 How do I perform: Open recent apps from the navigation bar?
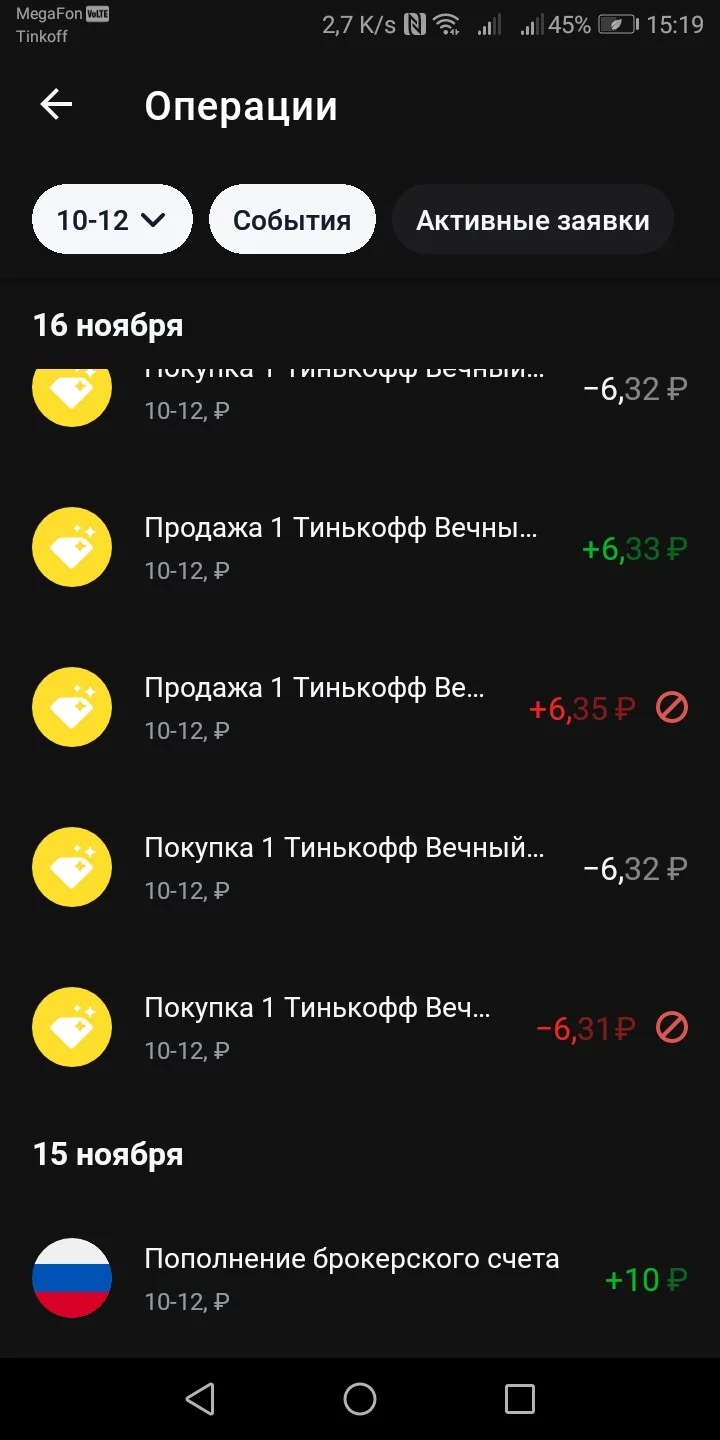(x=520, y=1399)
